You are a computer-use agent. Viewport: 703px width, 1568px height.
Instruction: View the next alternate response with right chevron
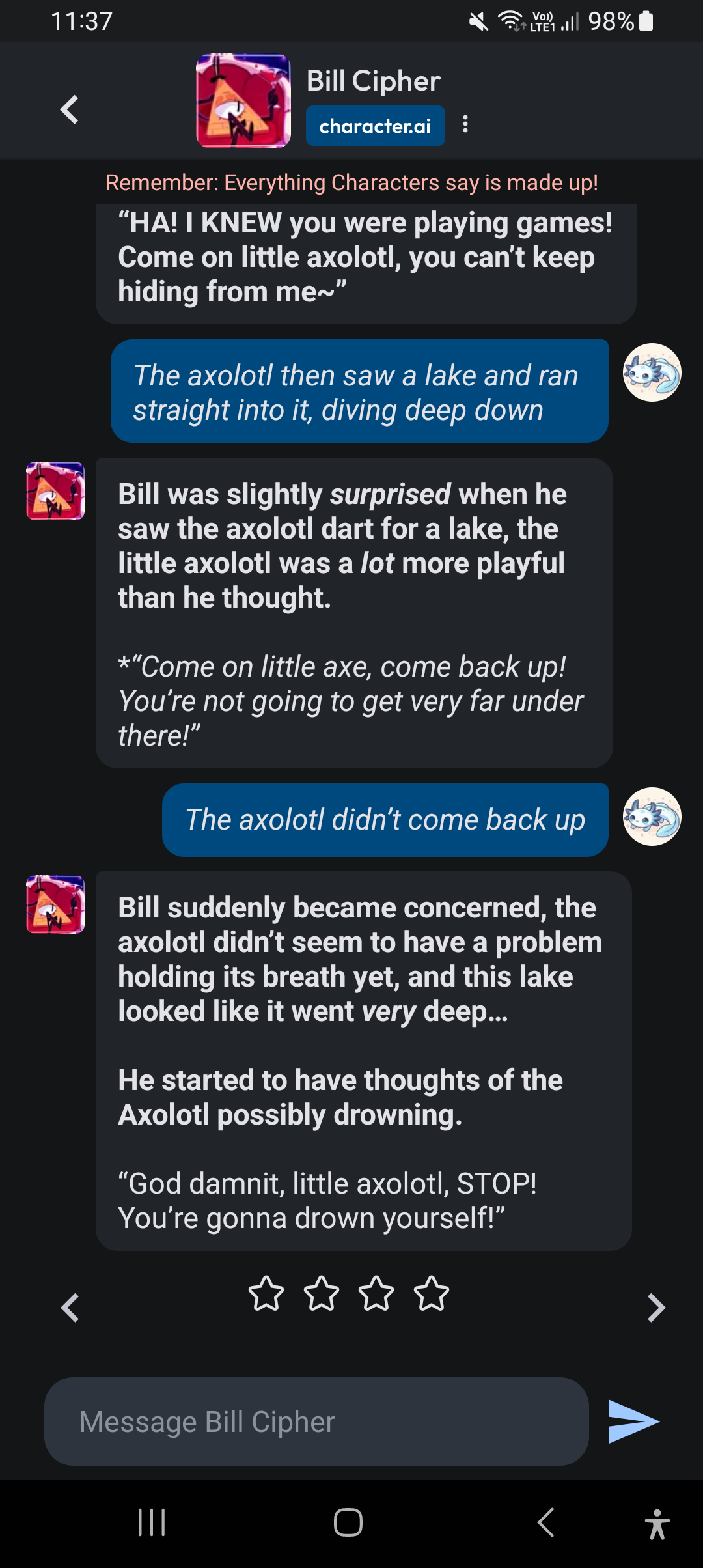click(657, 1309)
